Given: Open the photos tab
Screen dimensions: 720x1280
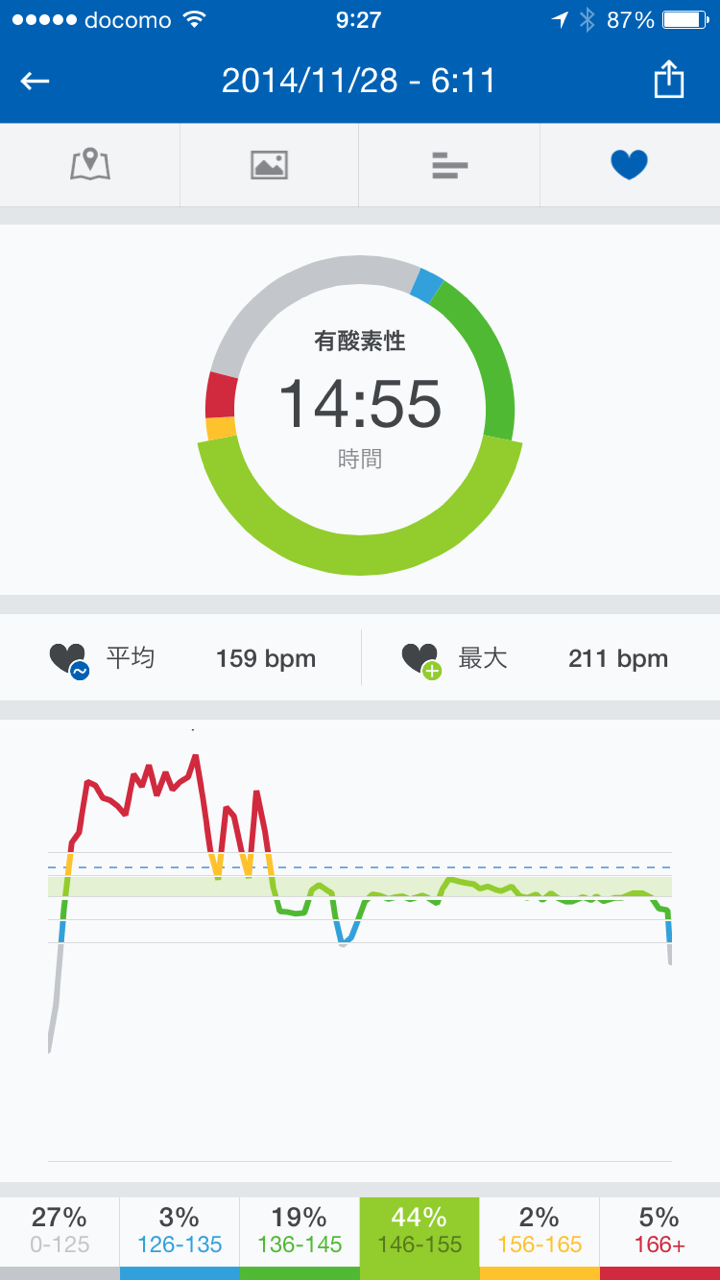Looking at the screenshot, I should point(269,165).
